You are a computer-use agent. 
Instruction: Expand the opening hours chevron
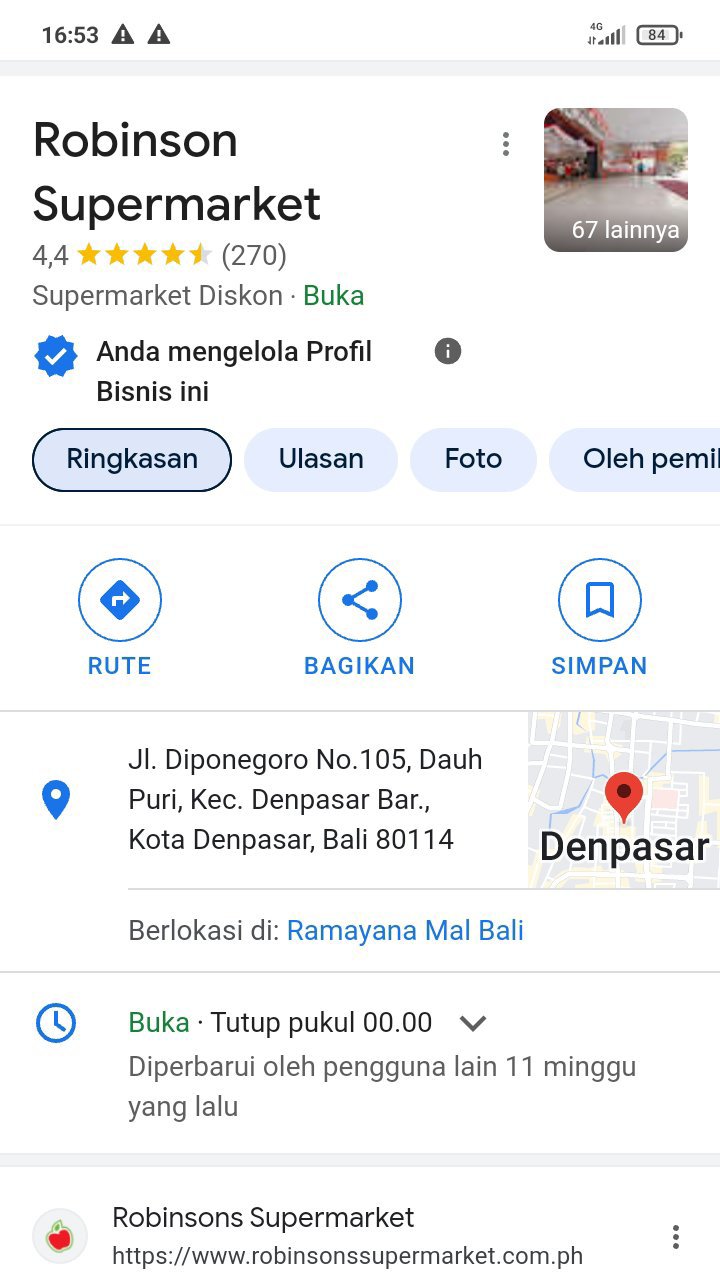tap(472, 1023)
